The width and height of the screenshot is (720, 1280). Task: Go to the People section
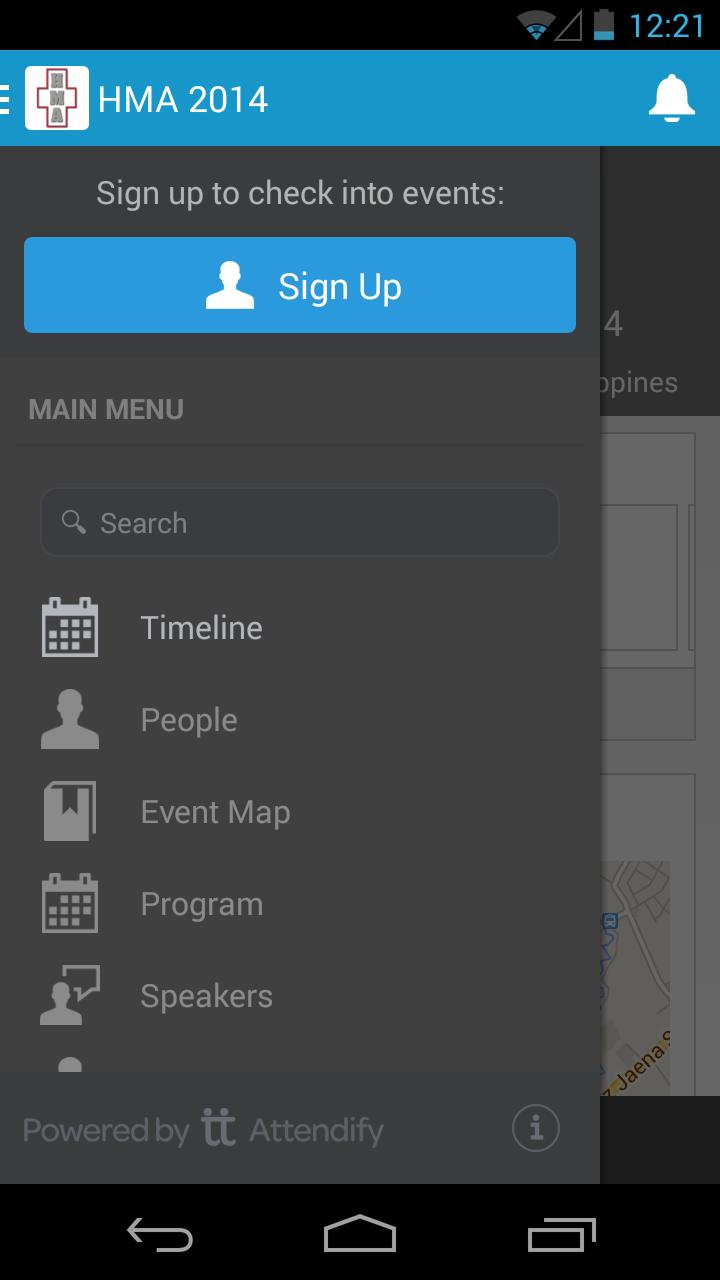coord(188,720)
